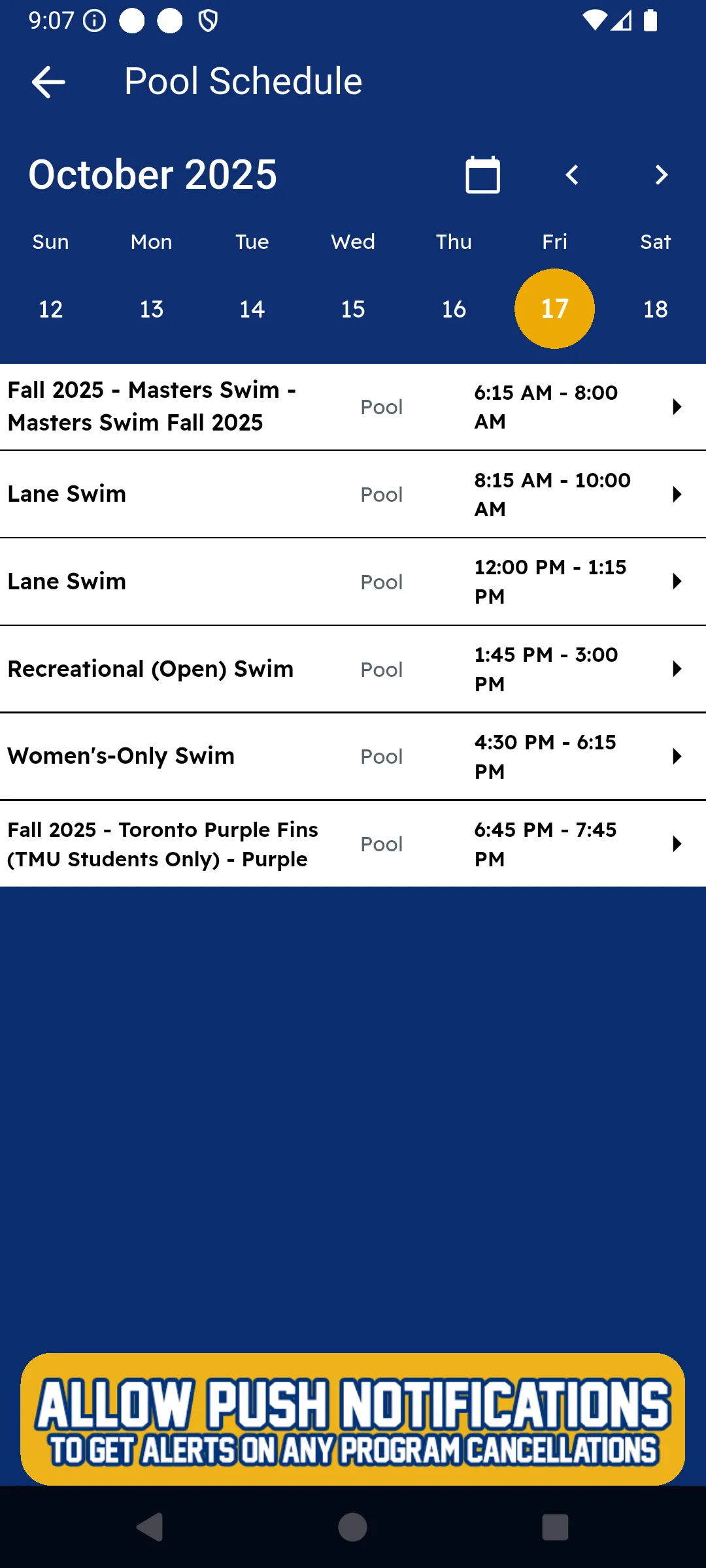Select Tuesday the 14th

pos(252,309)
